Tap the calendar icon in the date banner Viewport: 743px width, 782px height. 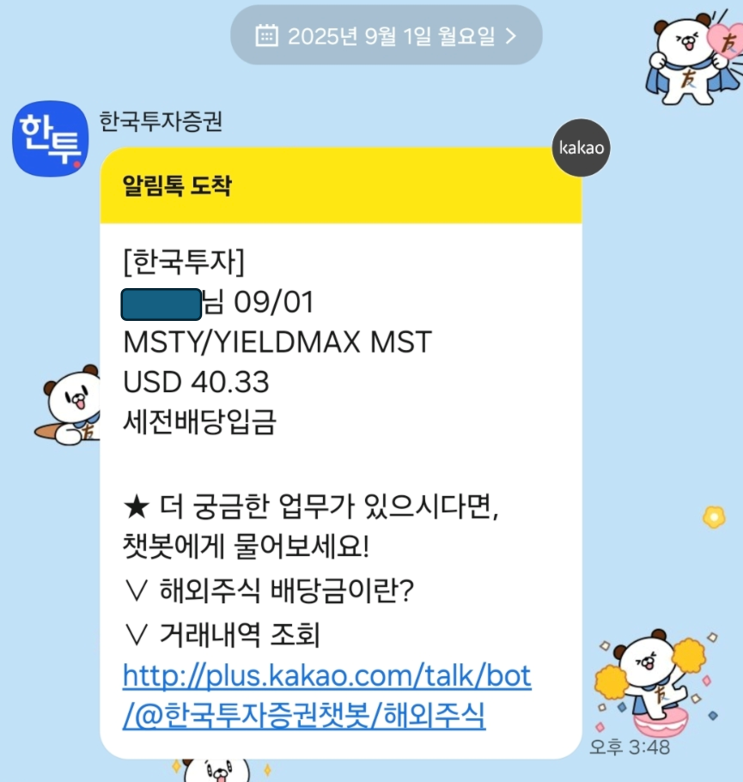(x=267, y=35)
